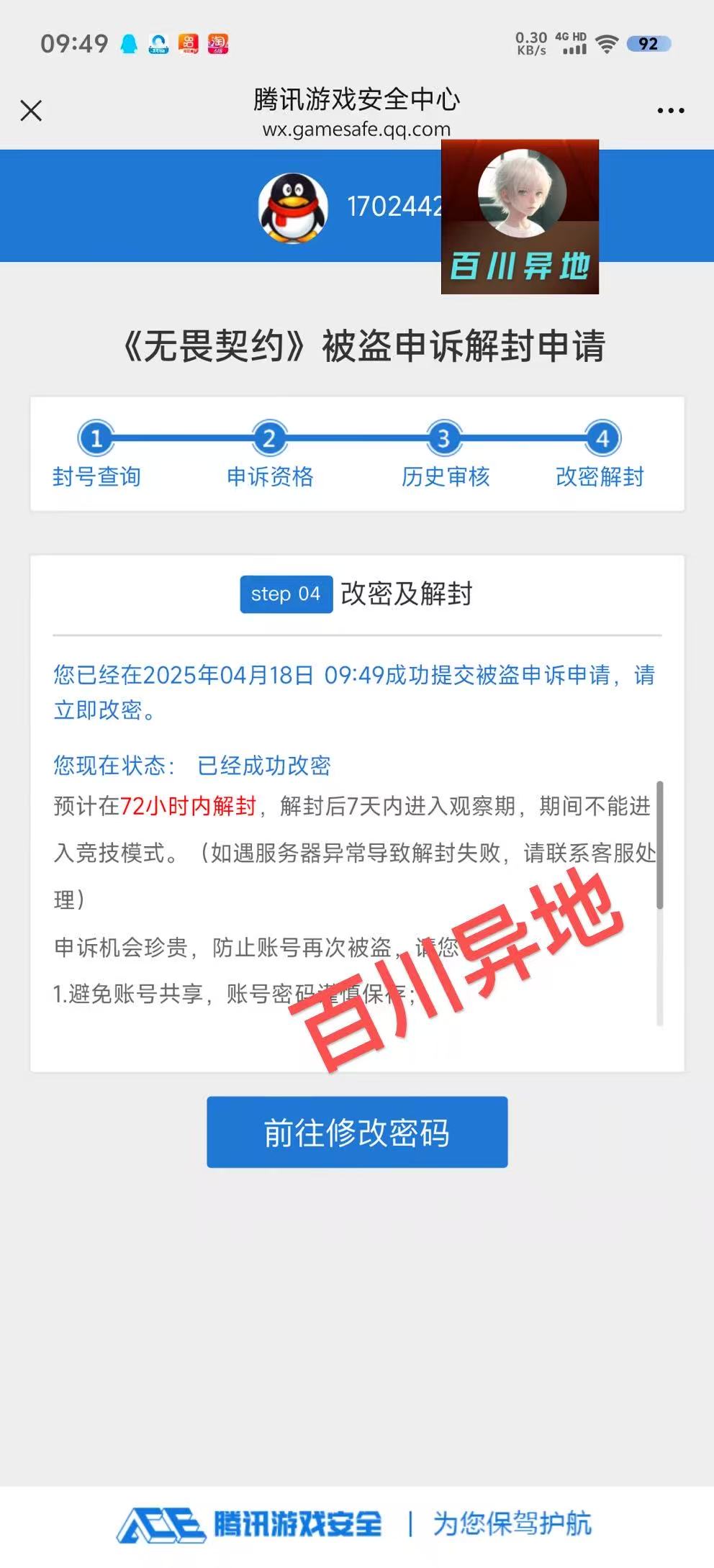Tap the 前往修改密码 button
The height and width of the screenshot is (1568, 714).
[x=357, y=1132]
